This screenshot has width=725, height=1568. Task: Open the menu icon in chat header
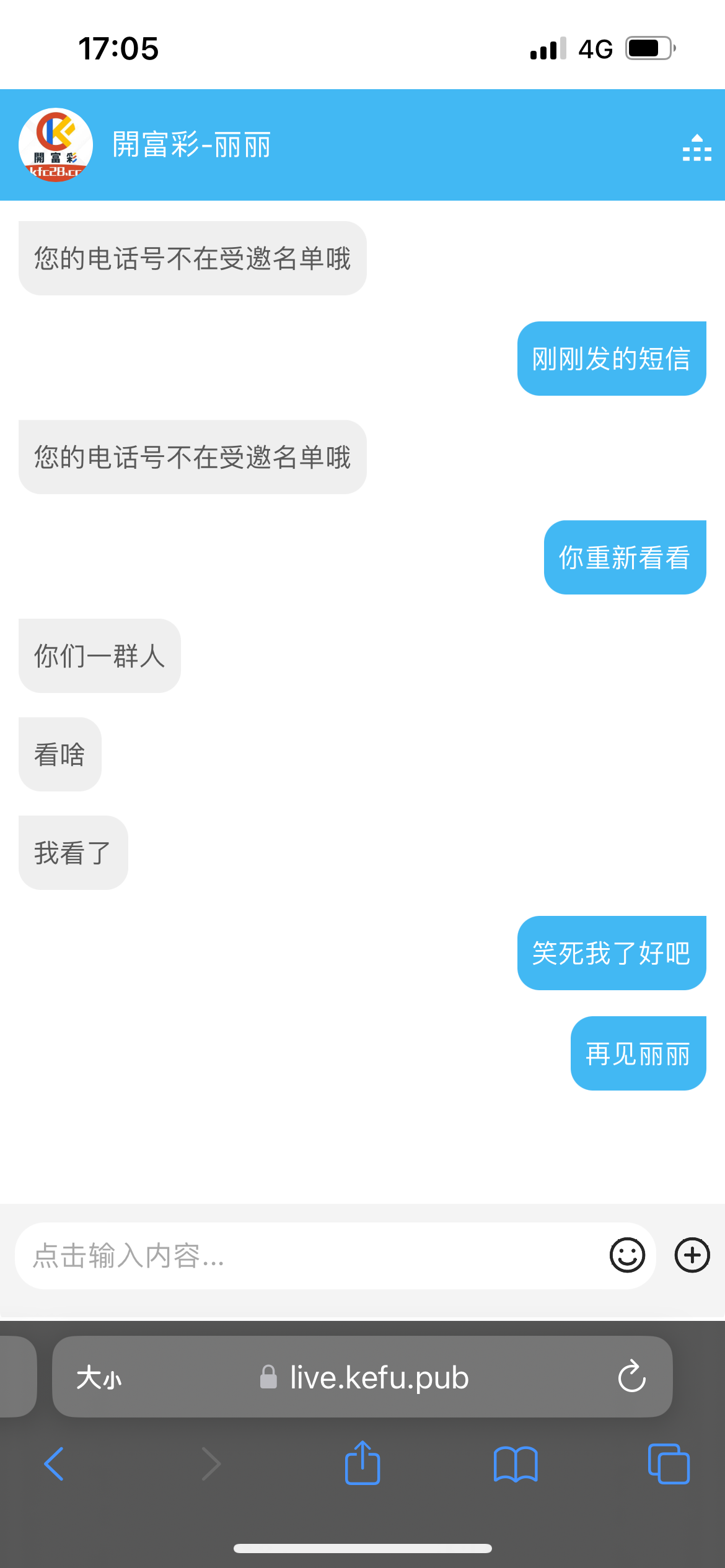pyautogui.click(x=696, y=148)
